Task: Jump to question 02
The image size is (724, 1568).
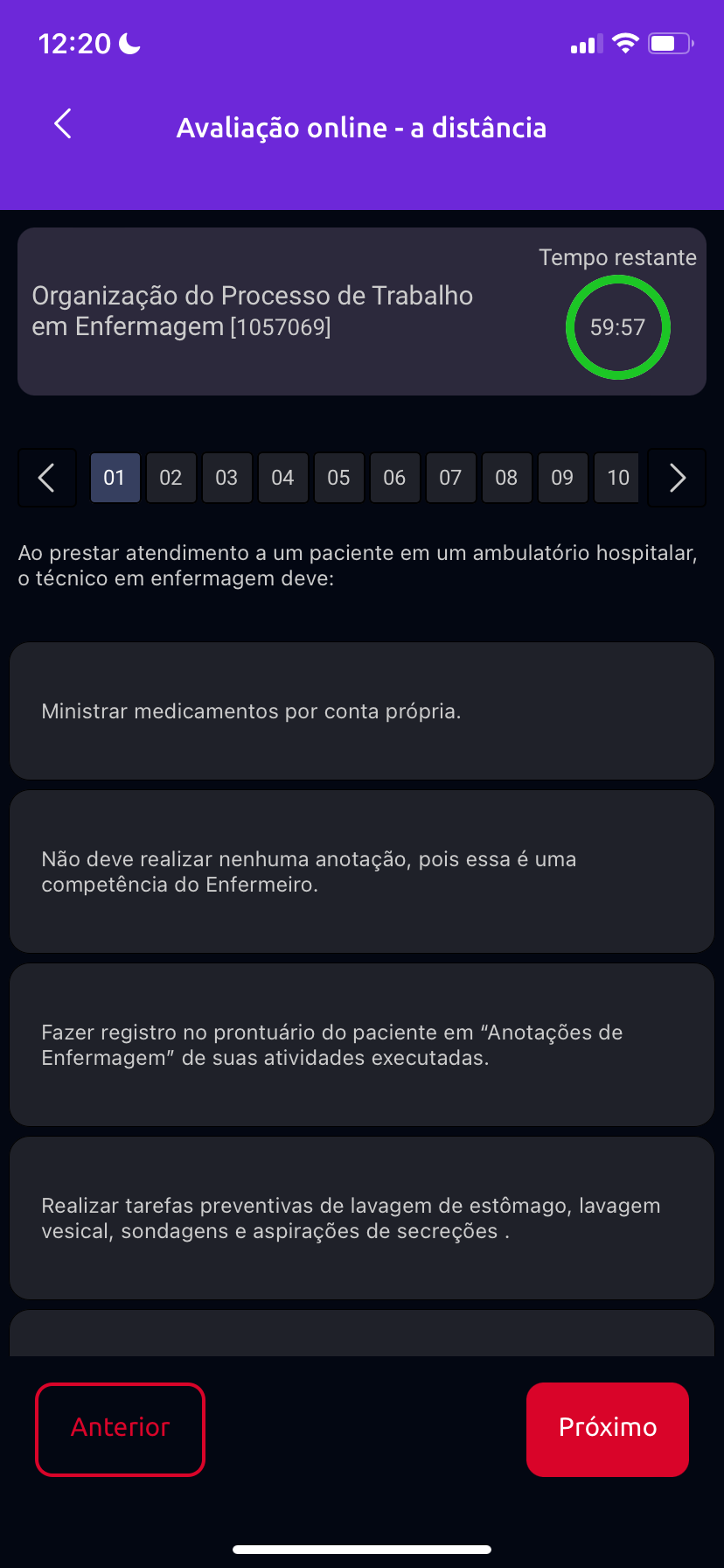Action: click(x=171, y=478)
